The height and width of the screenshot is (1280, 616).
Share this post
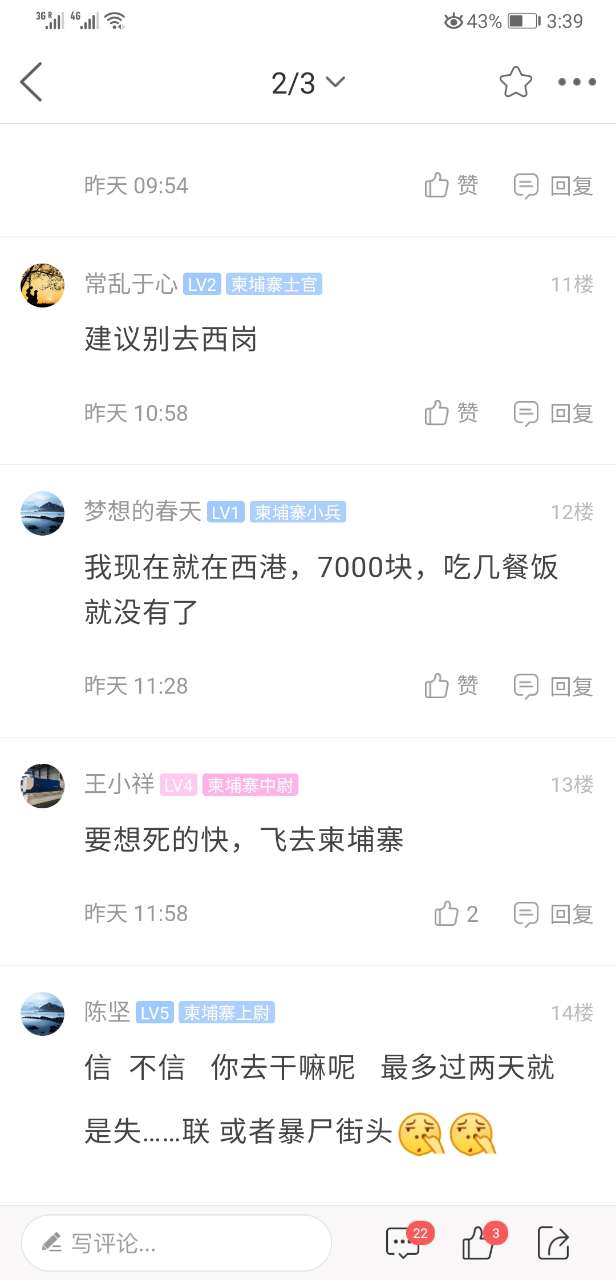pos(553,1243)
